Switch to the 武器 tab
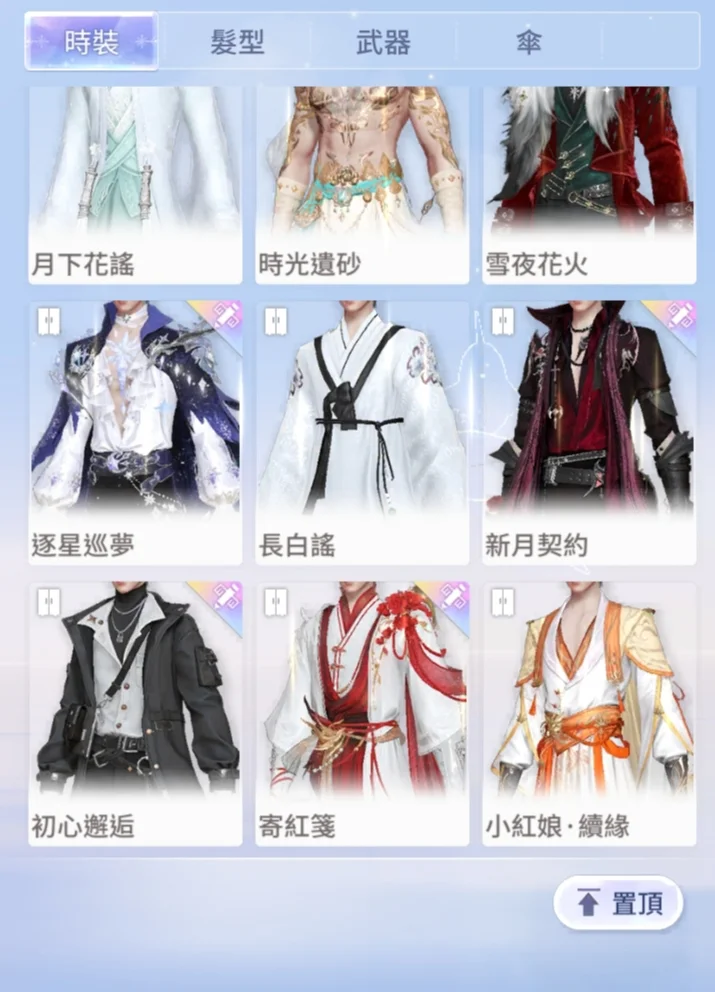The height and width of the screenshot is (992, 715). pos(383,42)
